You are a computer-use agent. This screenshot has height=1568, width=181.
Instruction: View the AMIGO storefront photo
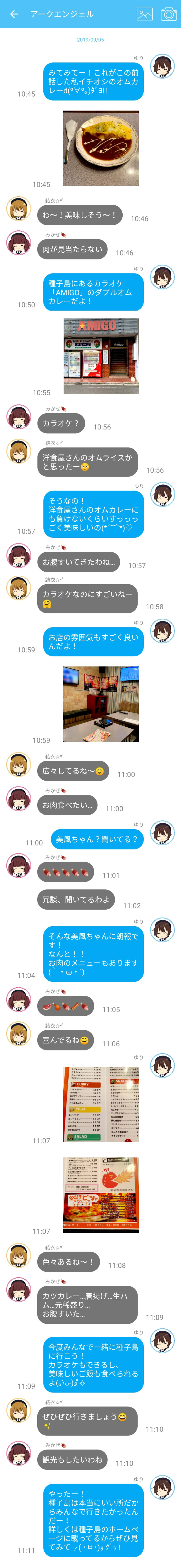[x=101, y=356]
